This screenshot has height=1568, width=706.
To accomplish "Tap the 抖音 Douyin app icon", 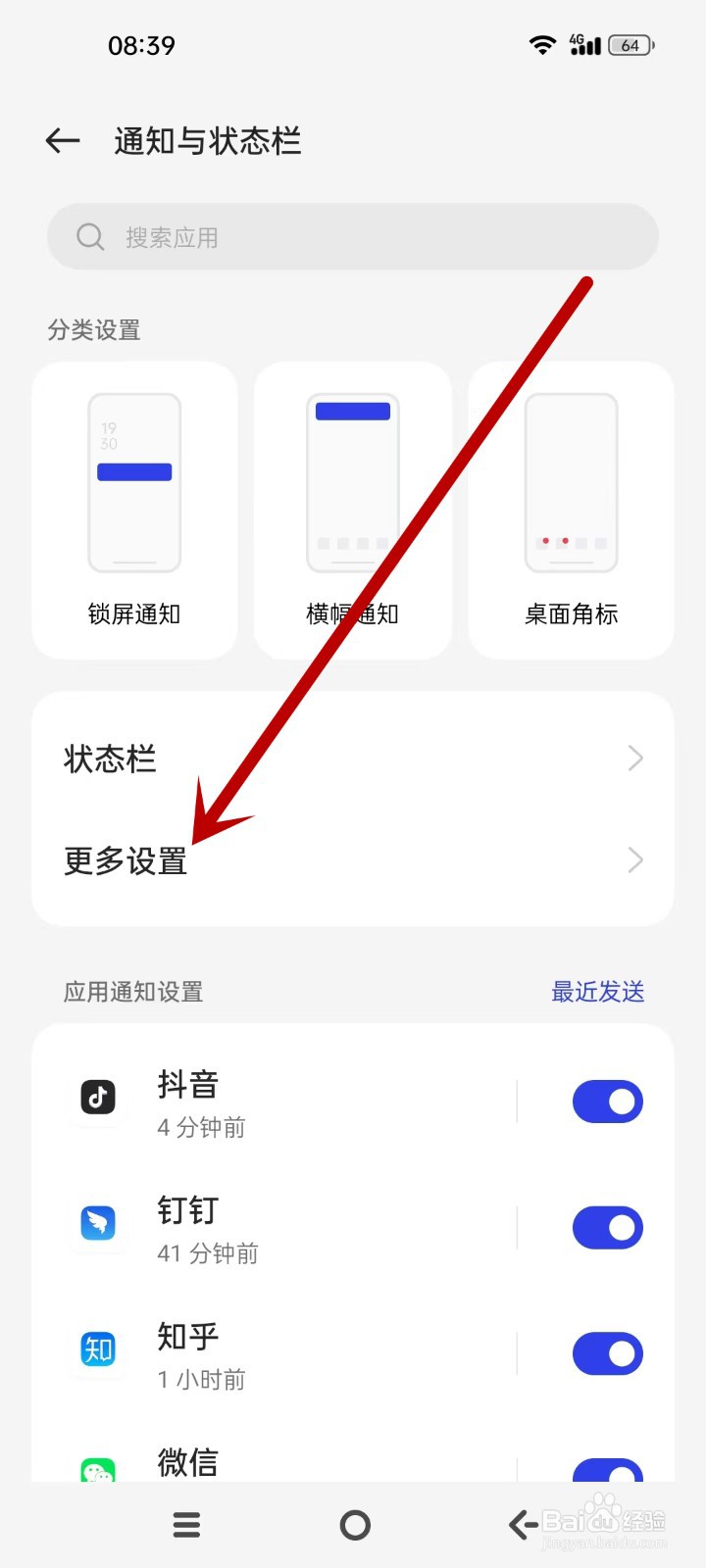I will click(x=97, y=1098).
